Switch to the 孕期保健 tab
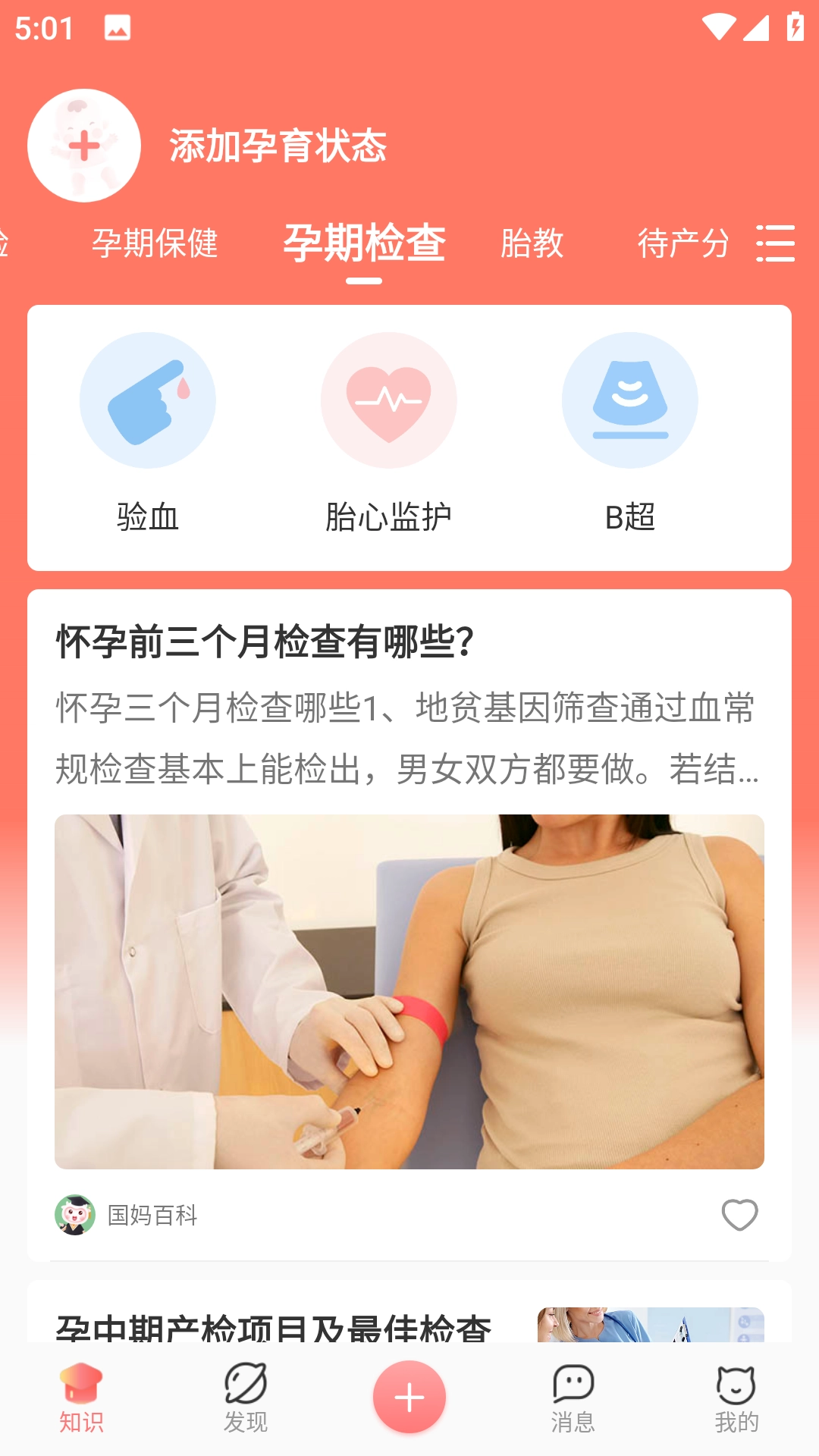 pyautogui.click(x=155, y=243)
